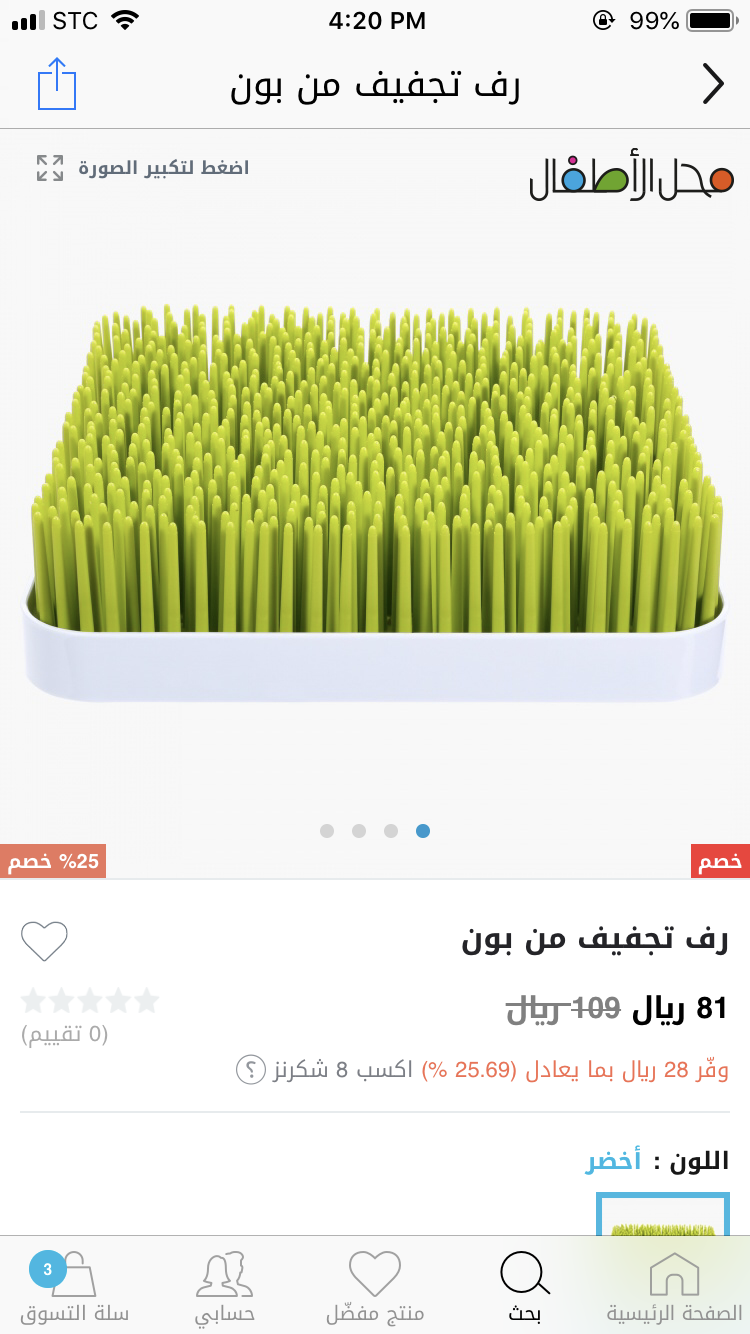This screenshot has width=750, height=1334.
Task: Go back using the top arrow
Action: click(712, 85)
